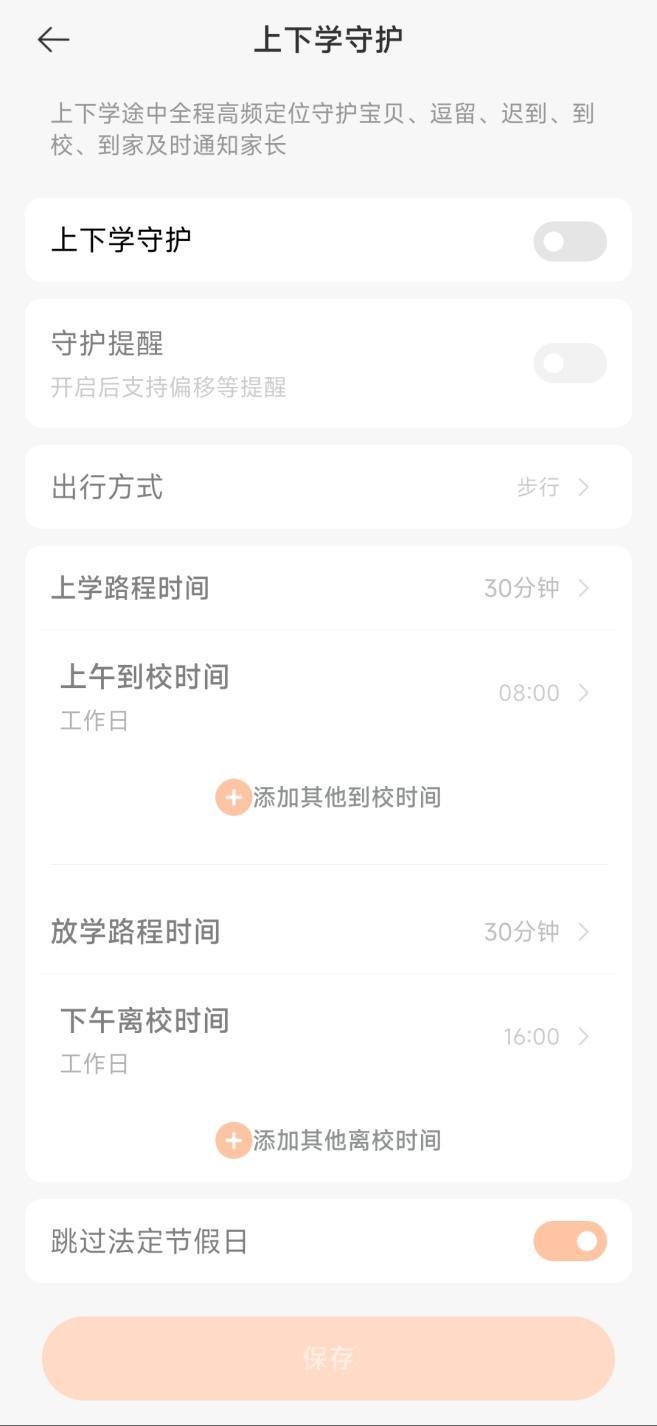Toggle the 守护提醒 switch

pos(569,363)
